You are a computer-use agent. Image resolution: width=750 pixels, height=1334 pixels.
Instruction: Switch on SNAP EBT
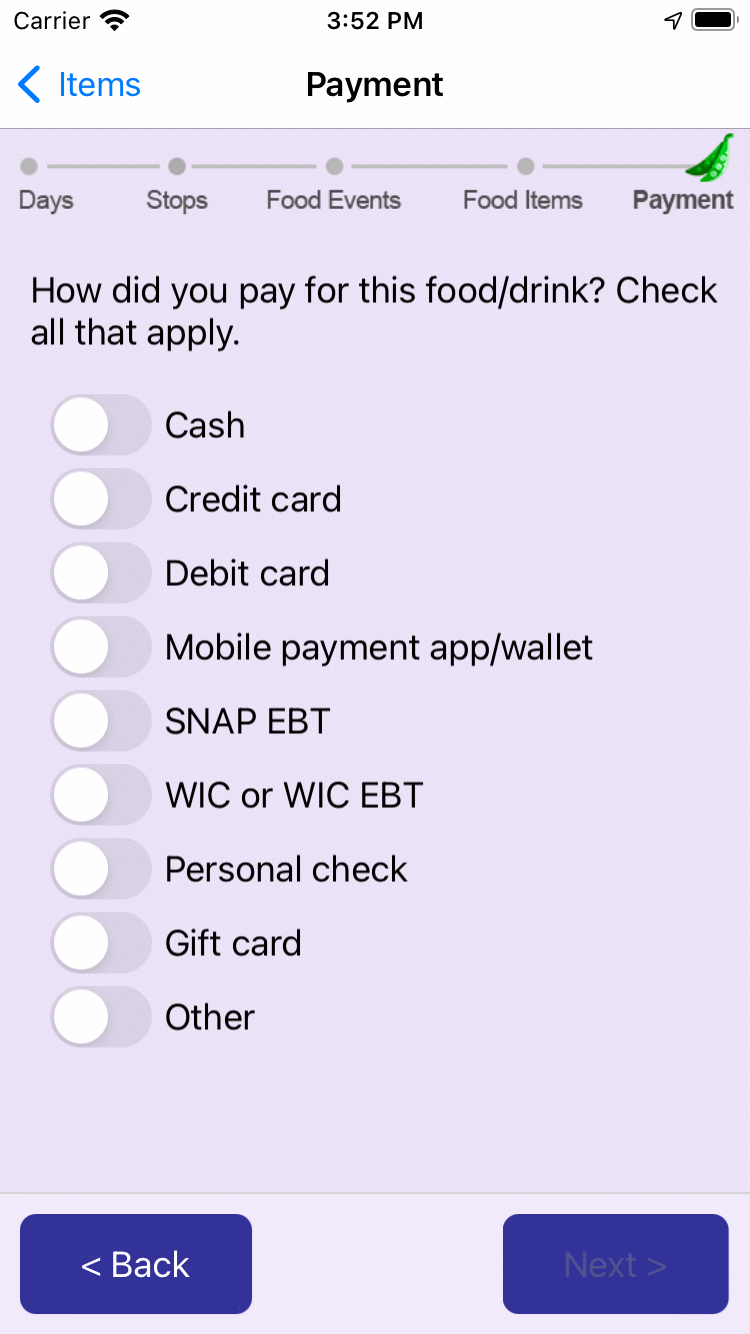tap(100, 721)
